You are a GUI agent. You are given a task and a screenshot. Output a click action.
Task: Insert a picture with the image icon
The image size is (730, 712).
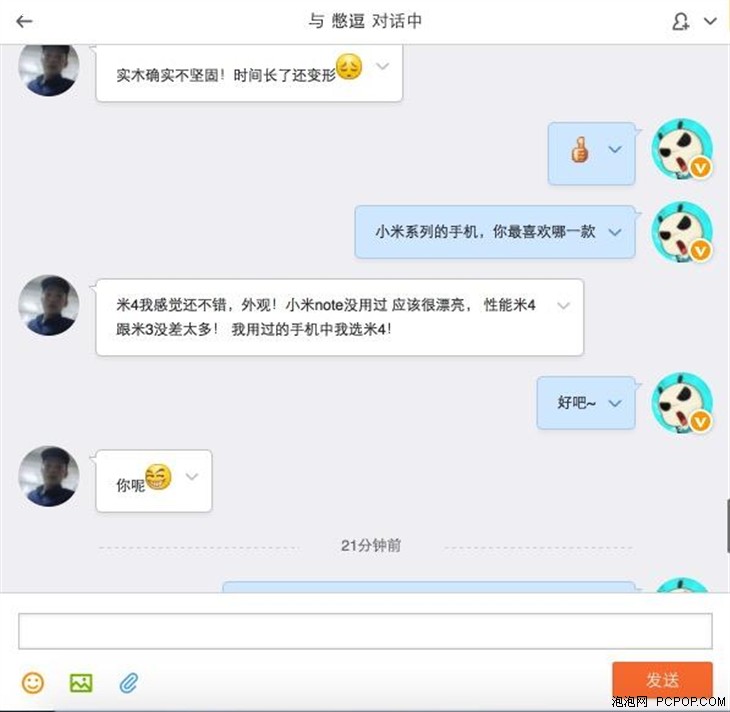pyautogui.click(x=81, y=683)
